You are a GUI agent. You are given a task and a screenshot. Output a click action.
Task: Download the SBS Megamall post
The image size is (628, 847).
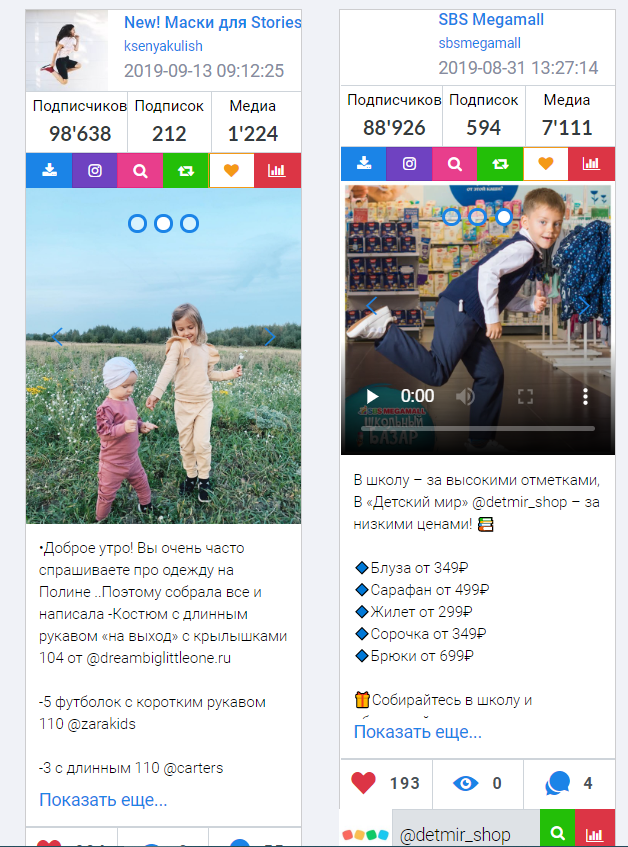(364, 164)
